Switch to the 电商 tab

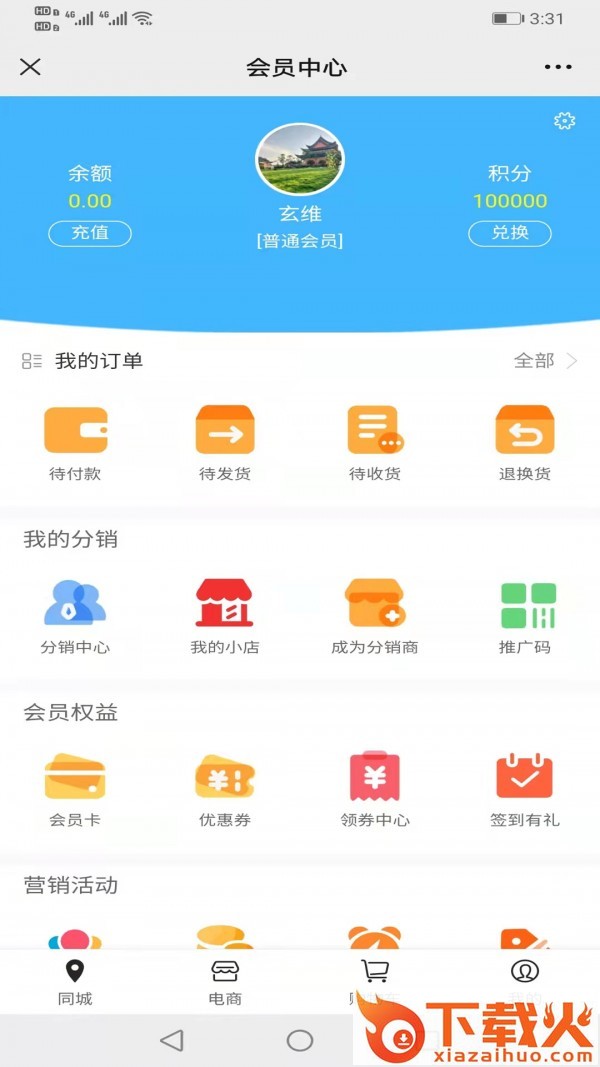(225, 982)
